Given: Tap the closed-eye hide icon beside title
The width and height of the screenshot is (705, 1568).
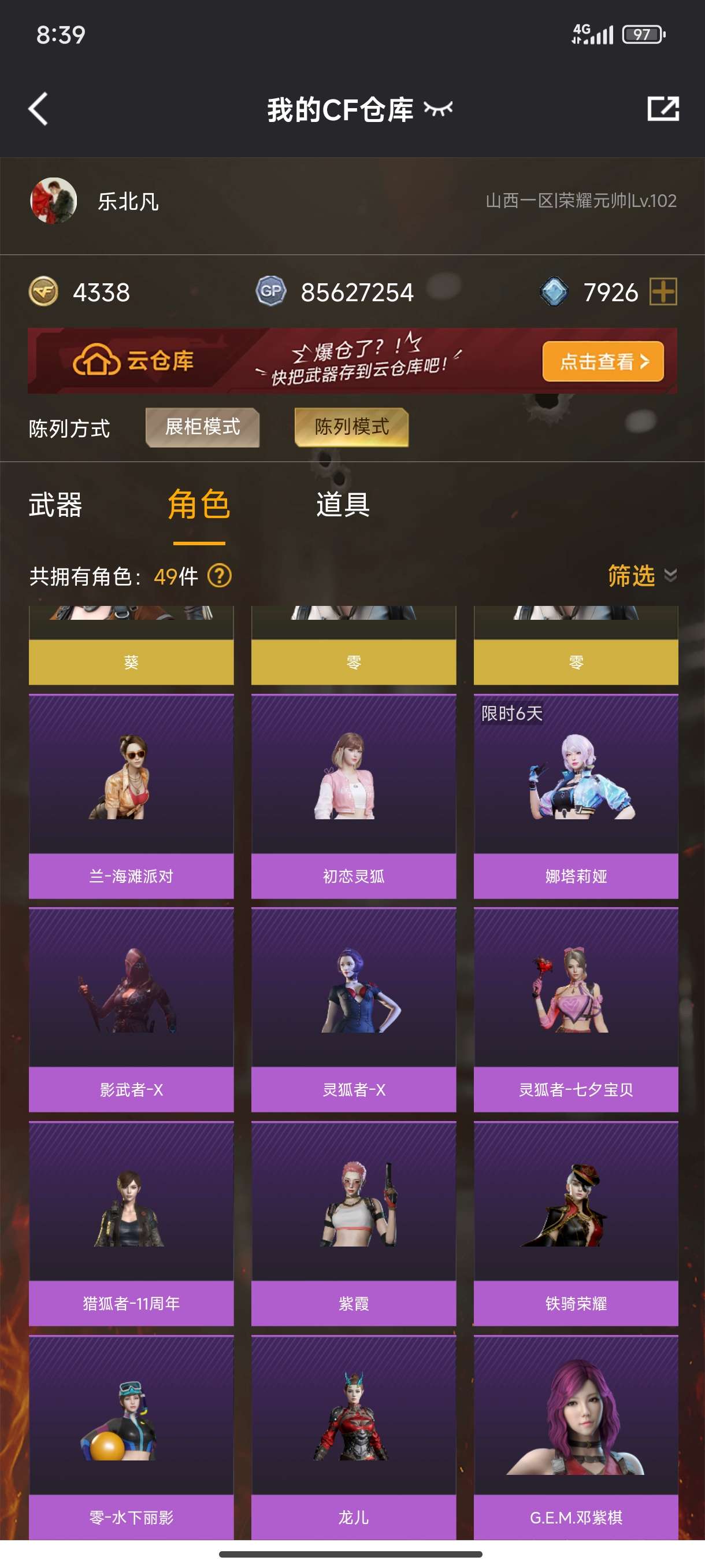Looking at the screenshot, I should point(438,109).
